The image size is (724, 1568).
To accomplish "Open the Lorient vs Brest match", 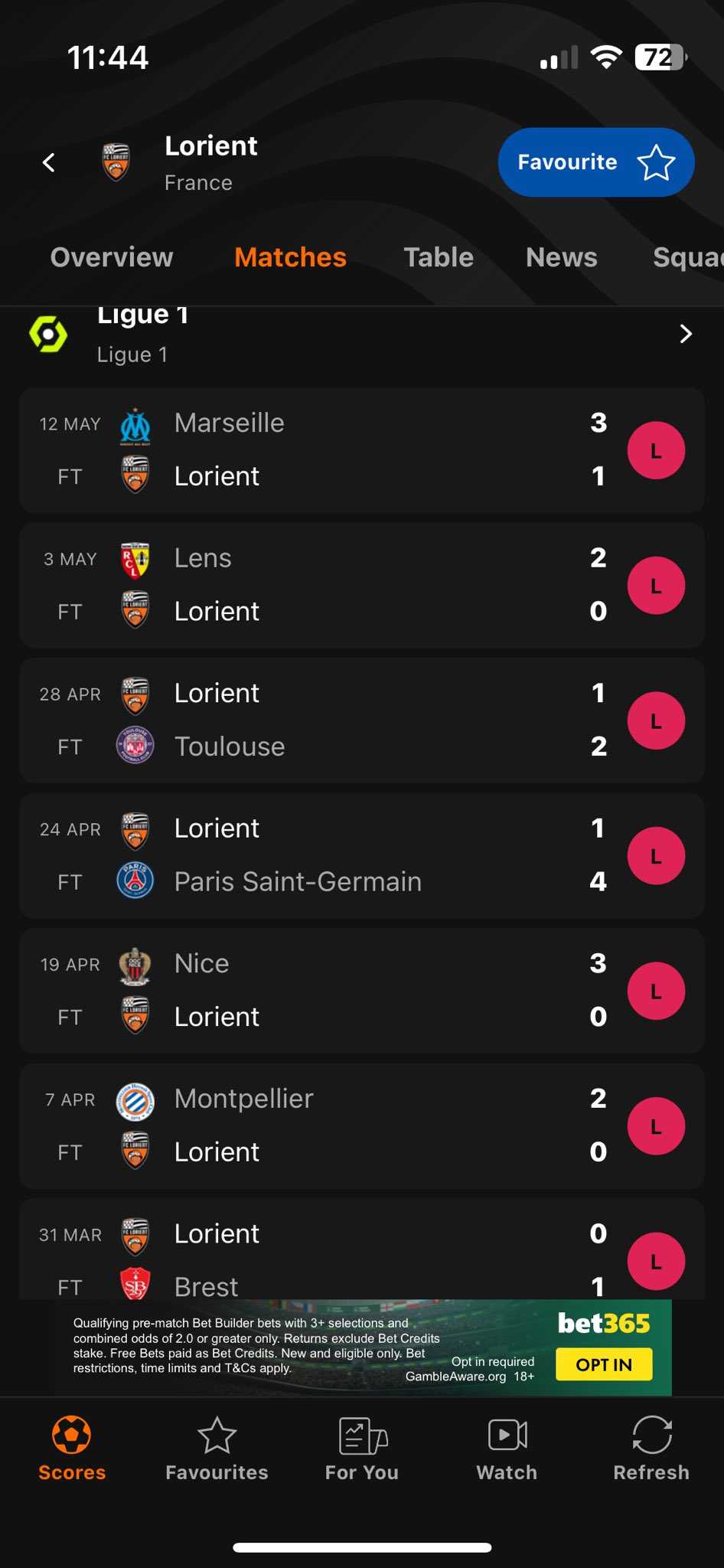I will click(362, 1249).
